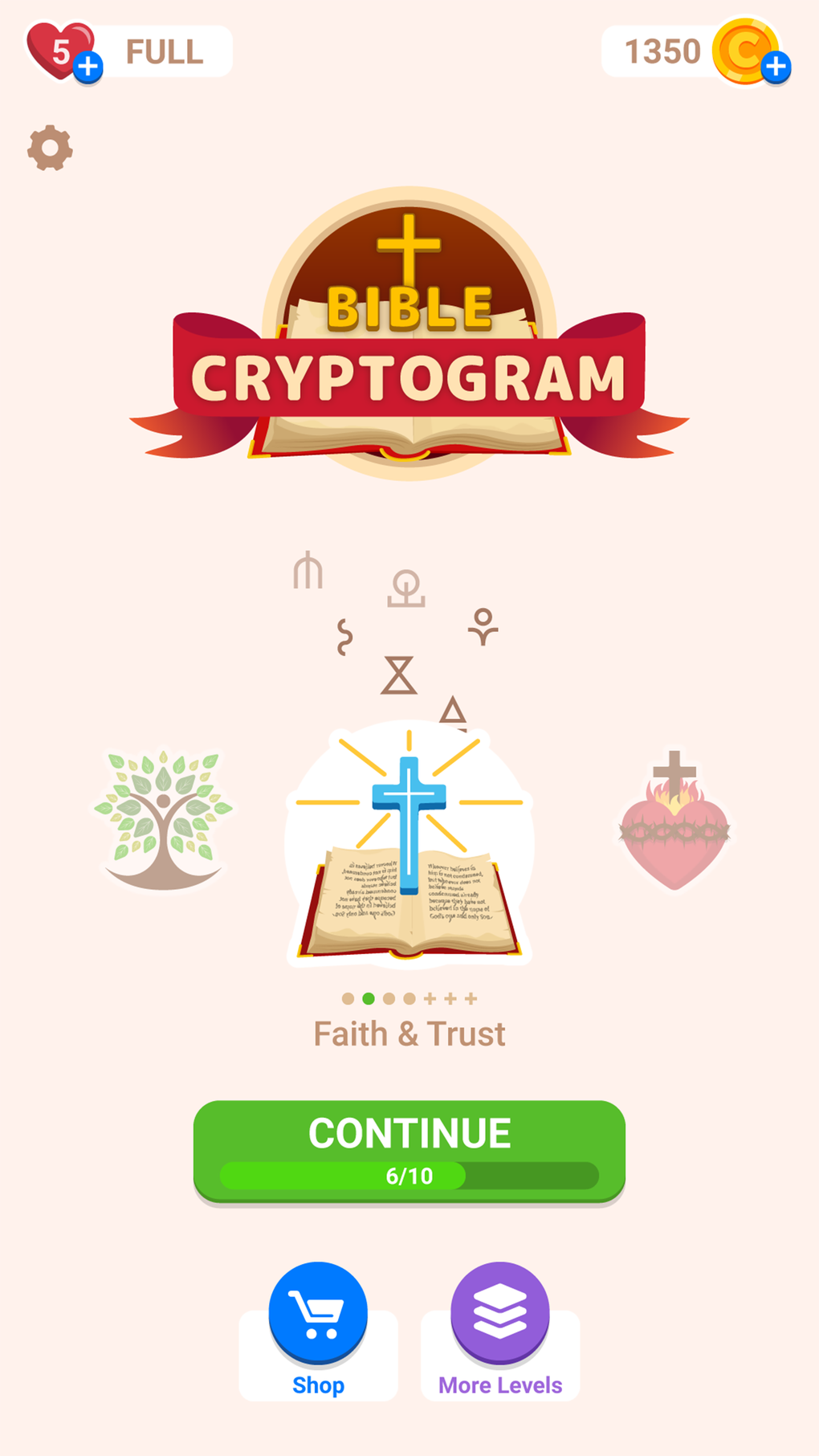Select the tree category on the left

pyautogui.click(x=164, y=820)
